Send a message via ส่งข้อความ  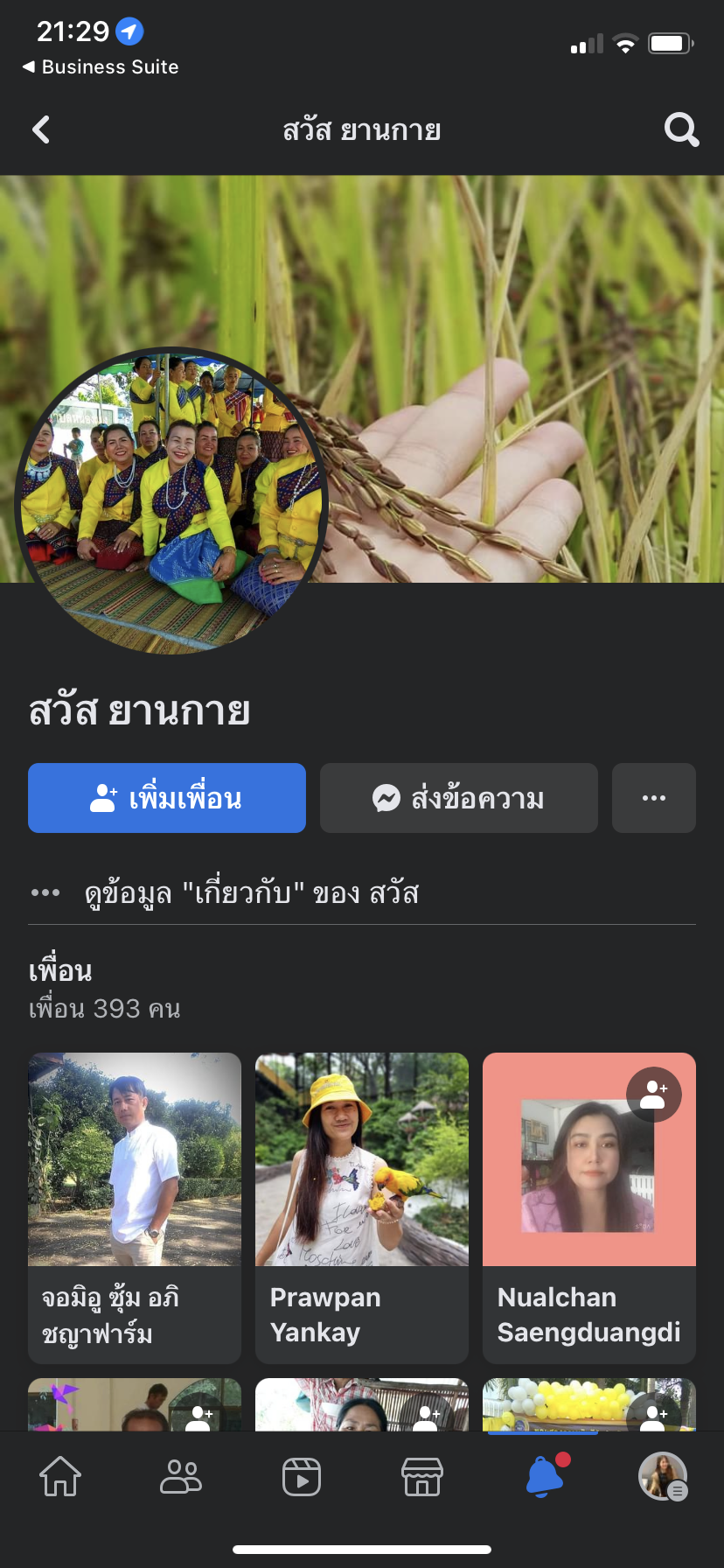[x=459, y=798]
